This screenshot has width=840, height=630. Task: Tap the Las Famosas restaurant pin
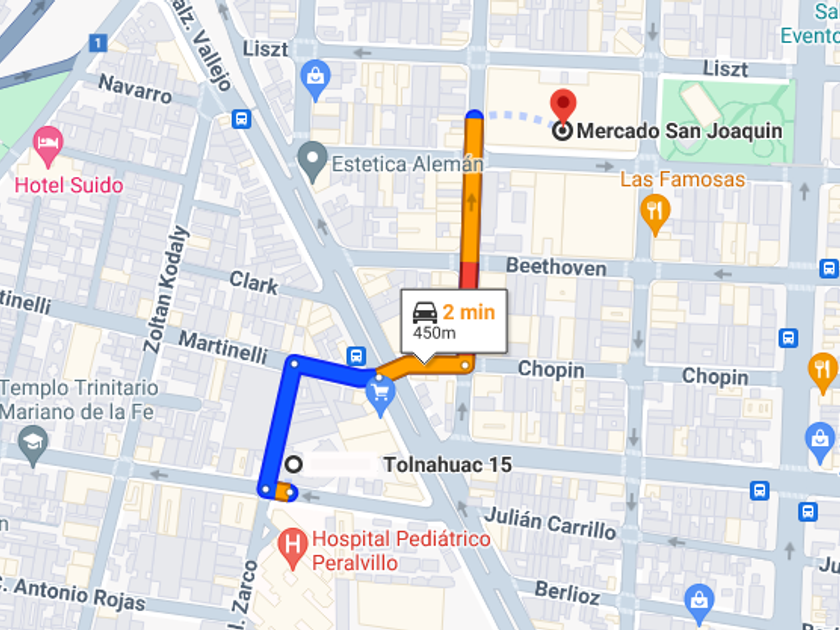tap(655, 213)
